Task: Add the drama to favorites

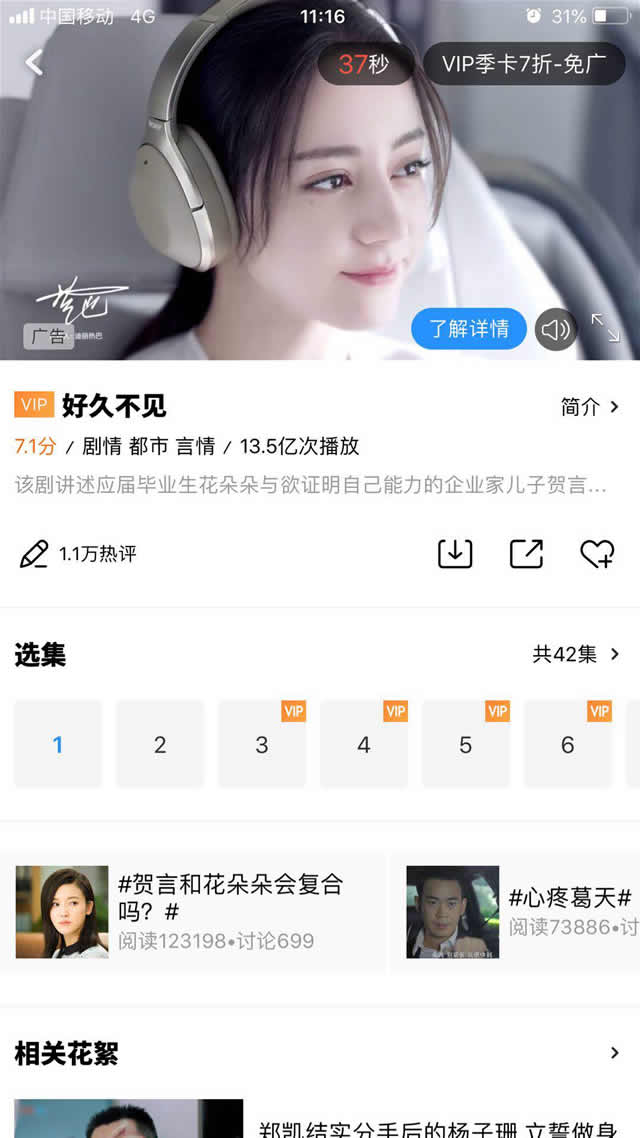Action: (597, 553)
